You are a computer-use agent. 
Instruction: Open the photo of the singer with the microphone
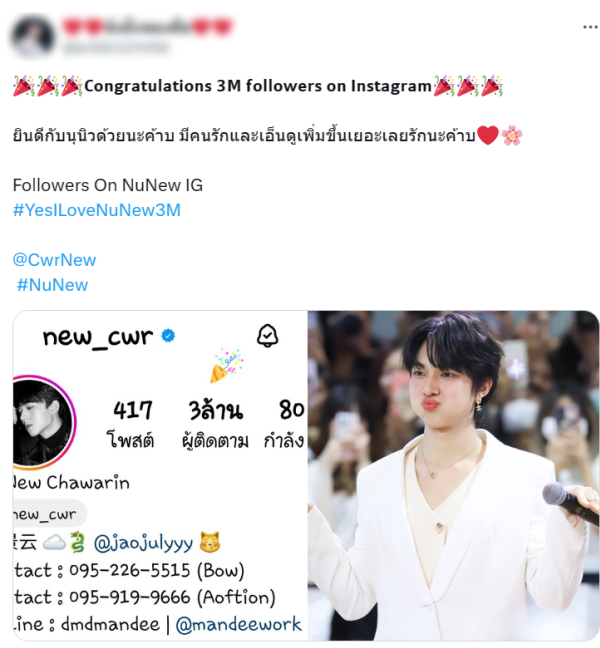point(452,475)
